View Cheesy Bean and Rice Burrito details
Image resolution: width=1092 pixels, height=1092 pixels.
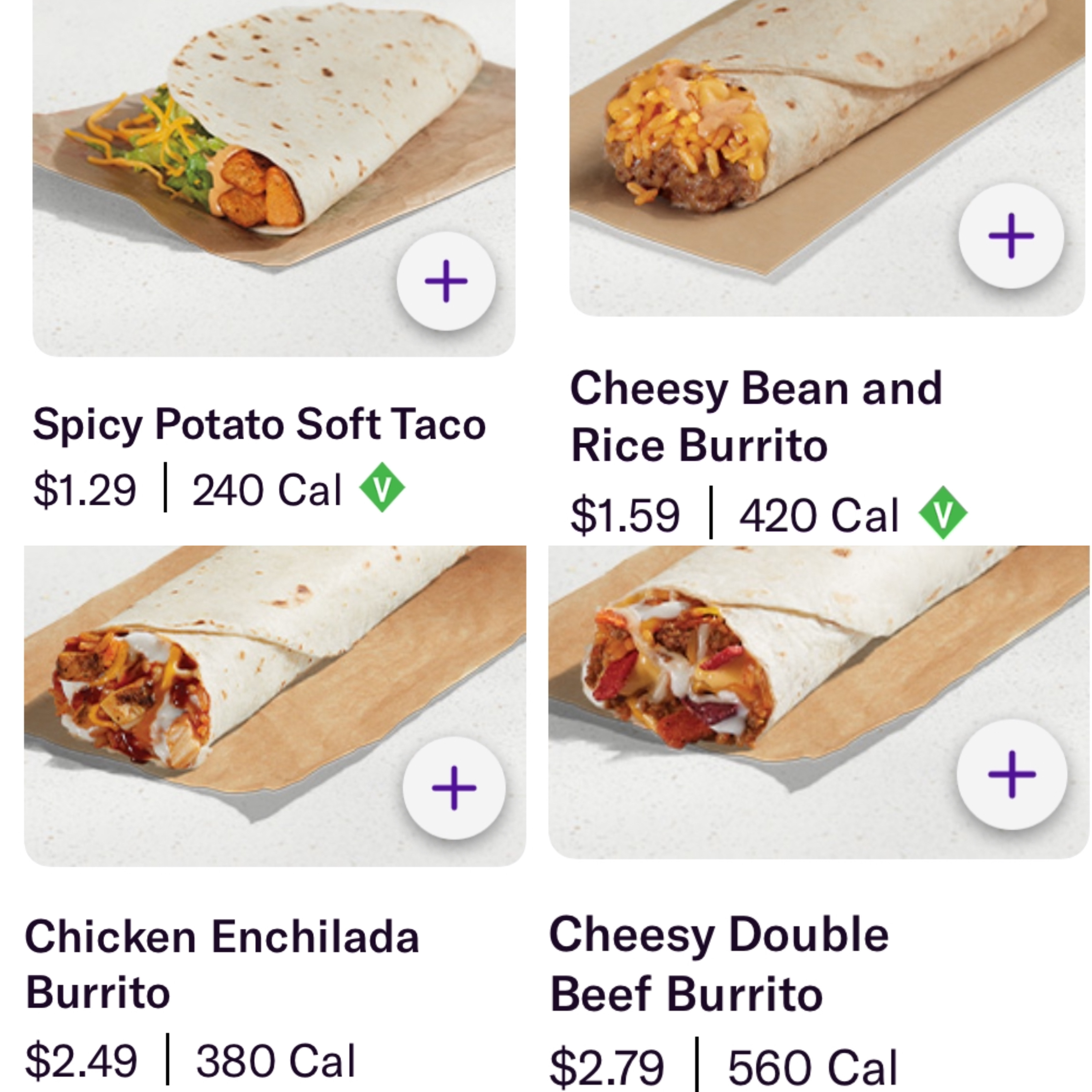point(756,416)
